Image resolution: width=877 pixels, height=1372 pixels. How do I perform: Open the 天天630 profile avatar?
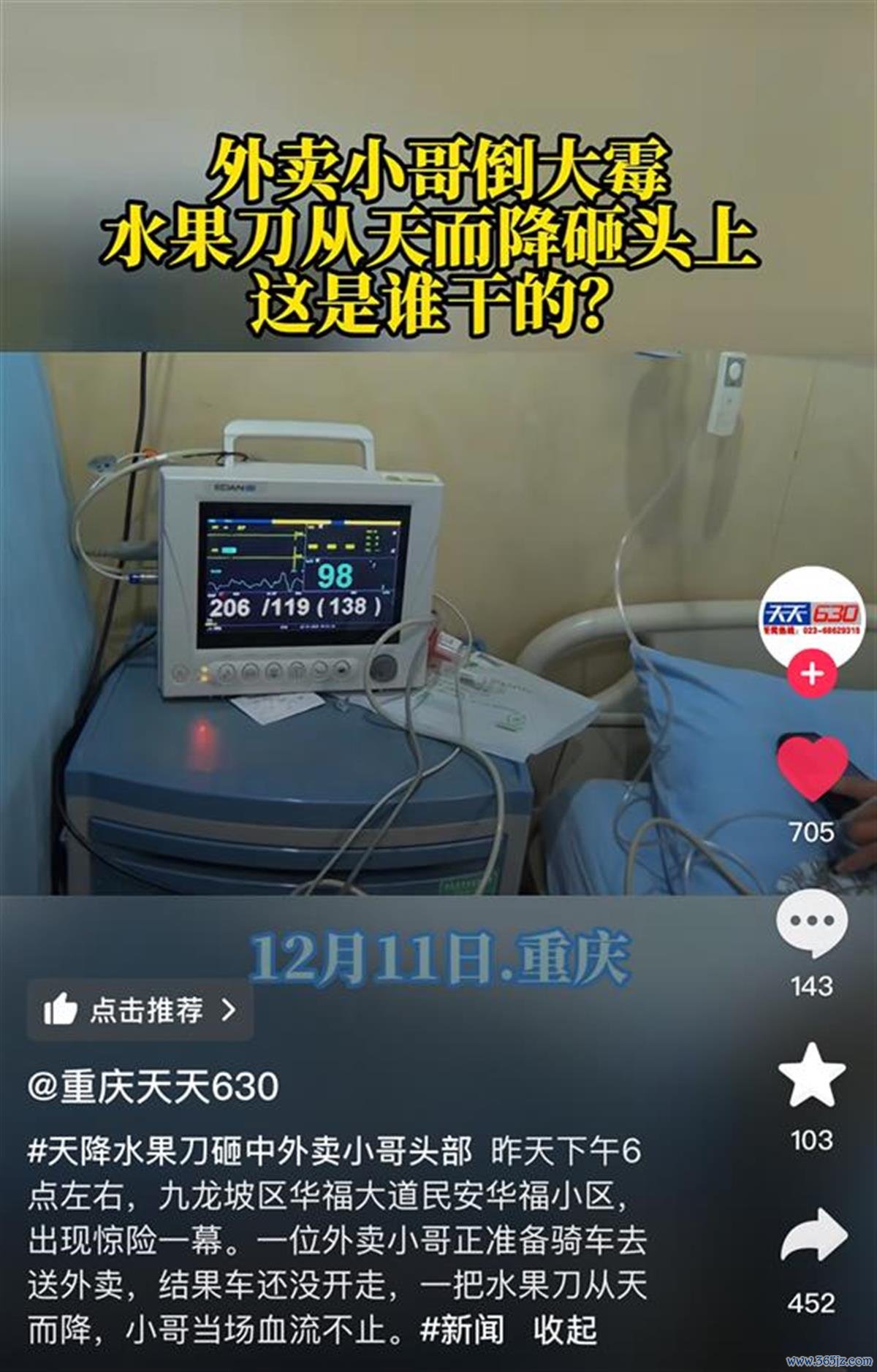(x=811, y=614)
